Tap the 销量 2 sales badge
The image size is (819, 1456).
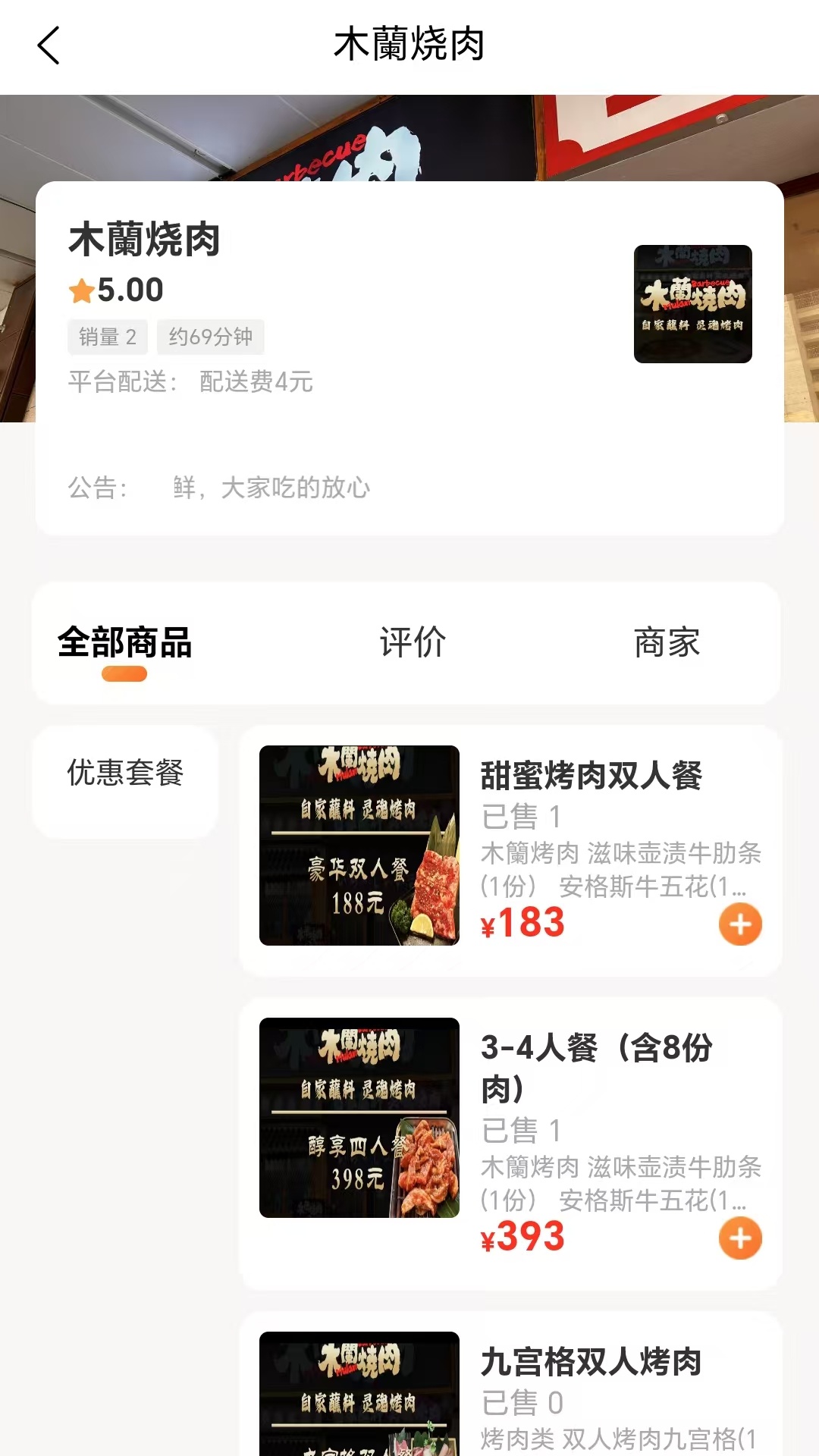pos(106,338)
